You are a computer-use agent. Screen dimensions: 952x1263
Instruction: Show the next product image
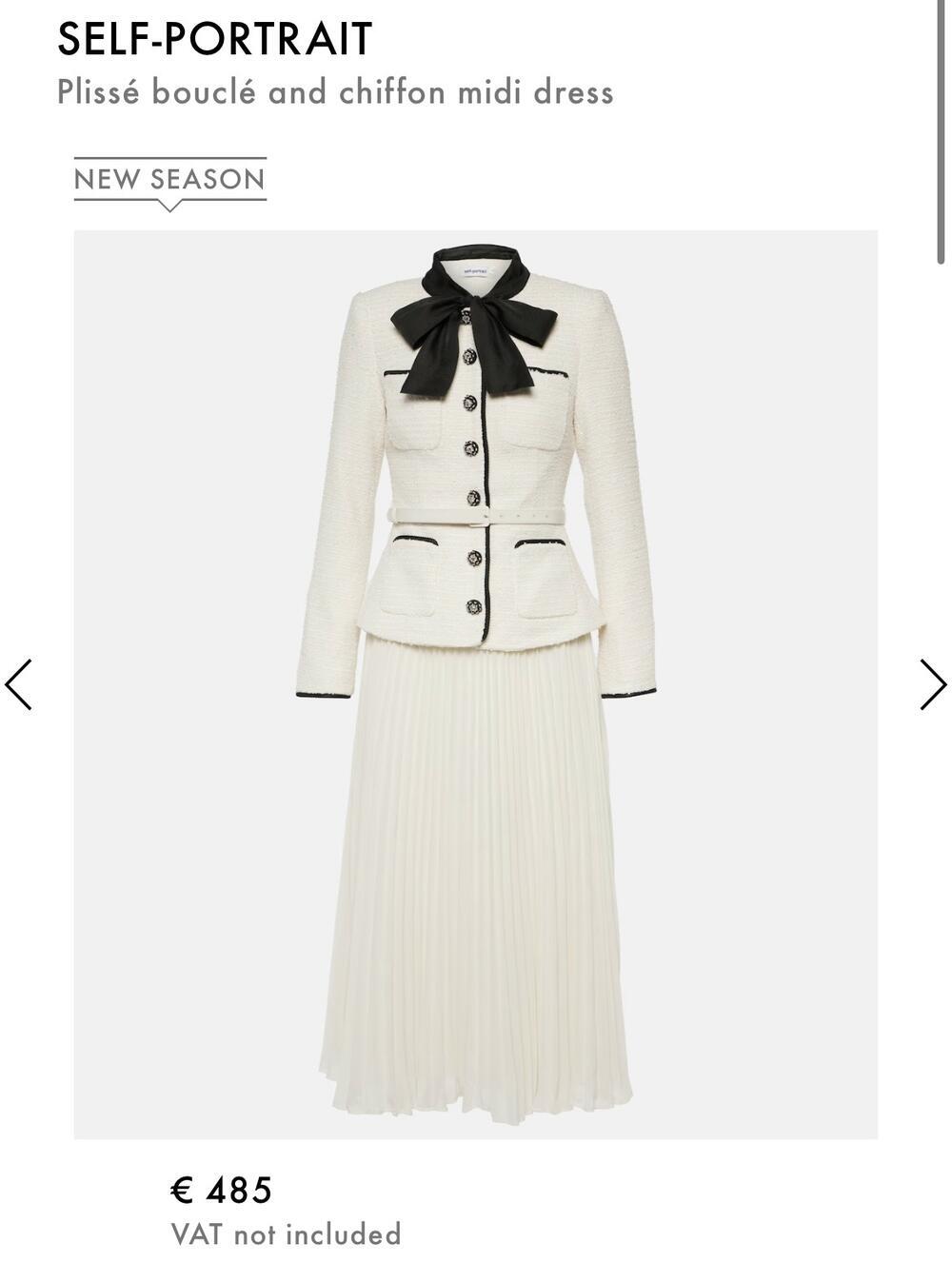[932, 684]
